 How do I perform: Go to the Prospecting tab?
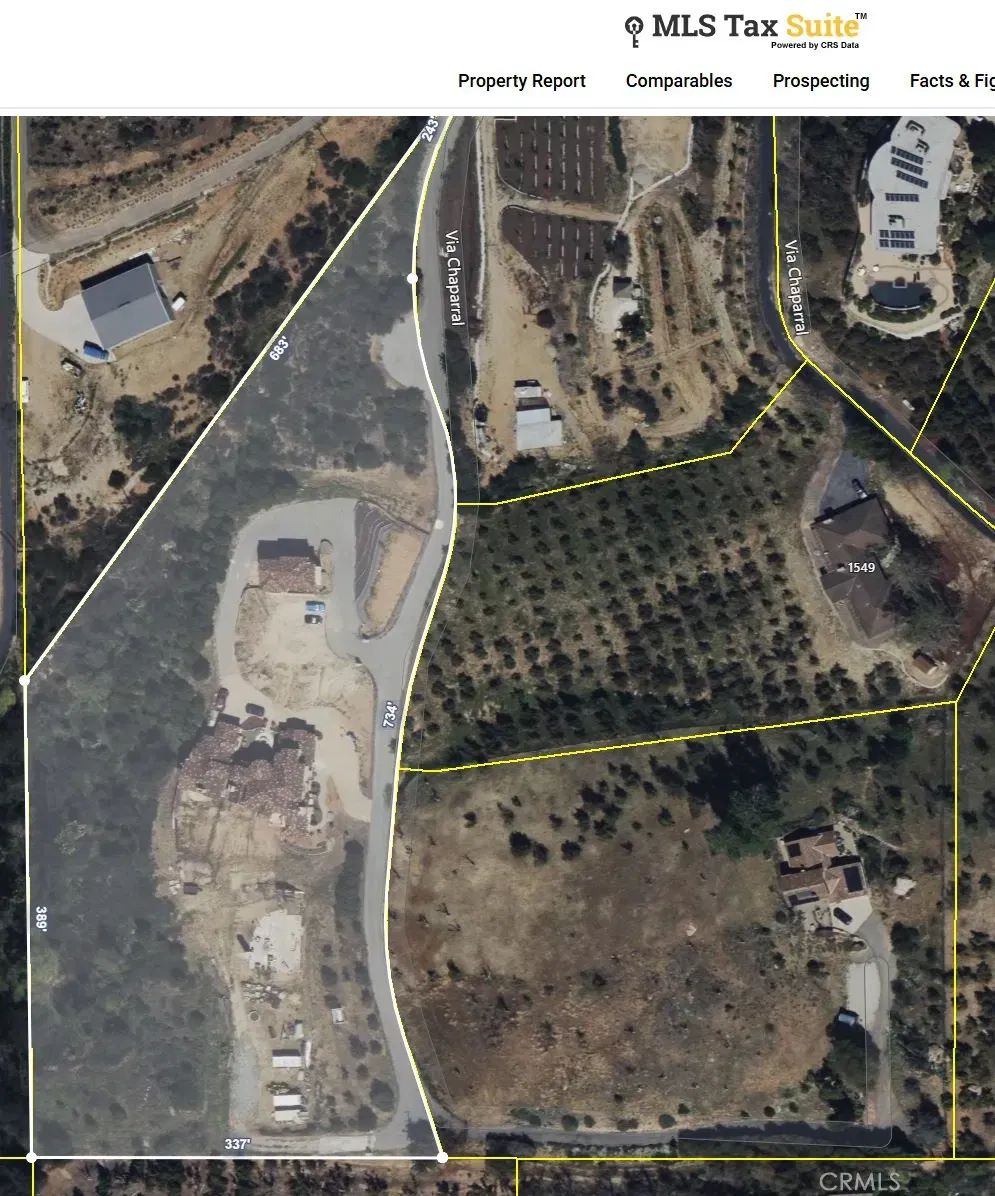point(820,81)
